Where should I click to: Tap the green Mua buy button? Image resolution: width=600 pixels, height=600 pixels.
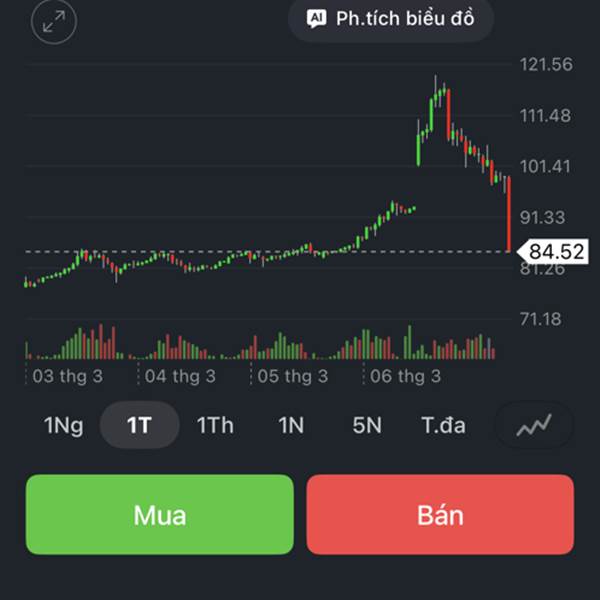[x=160, y=515]
